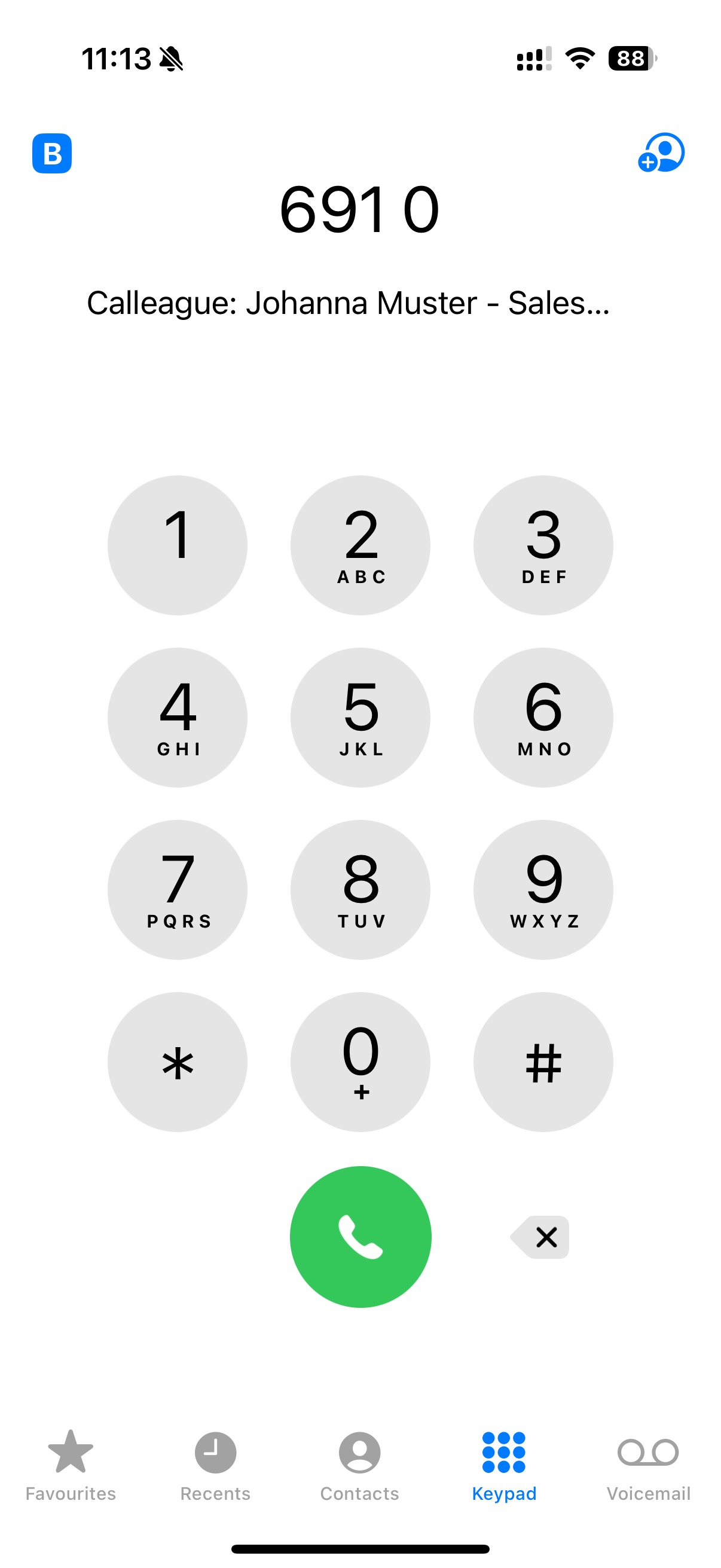This screenshot has height=1568, width=721.
Task: Add the number to contacts
Action: coord(661,152)
